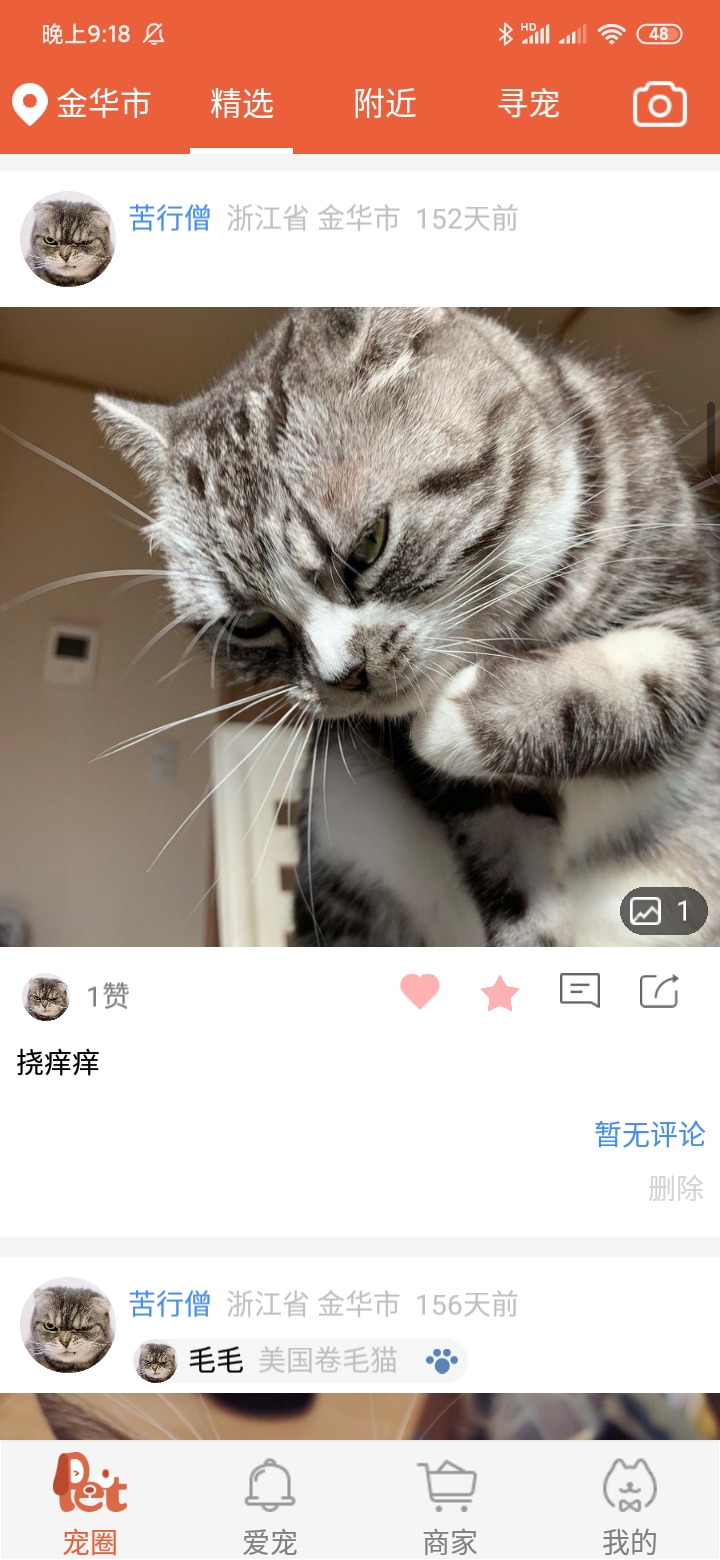Open the 暂无评论 comments link
The height and width of the screenshot is (1560, 720).
pyautogui.click(x=650, y=1134)
